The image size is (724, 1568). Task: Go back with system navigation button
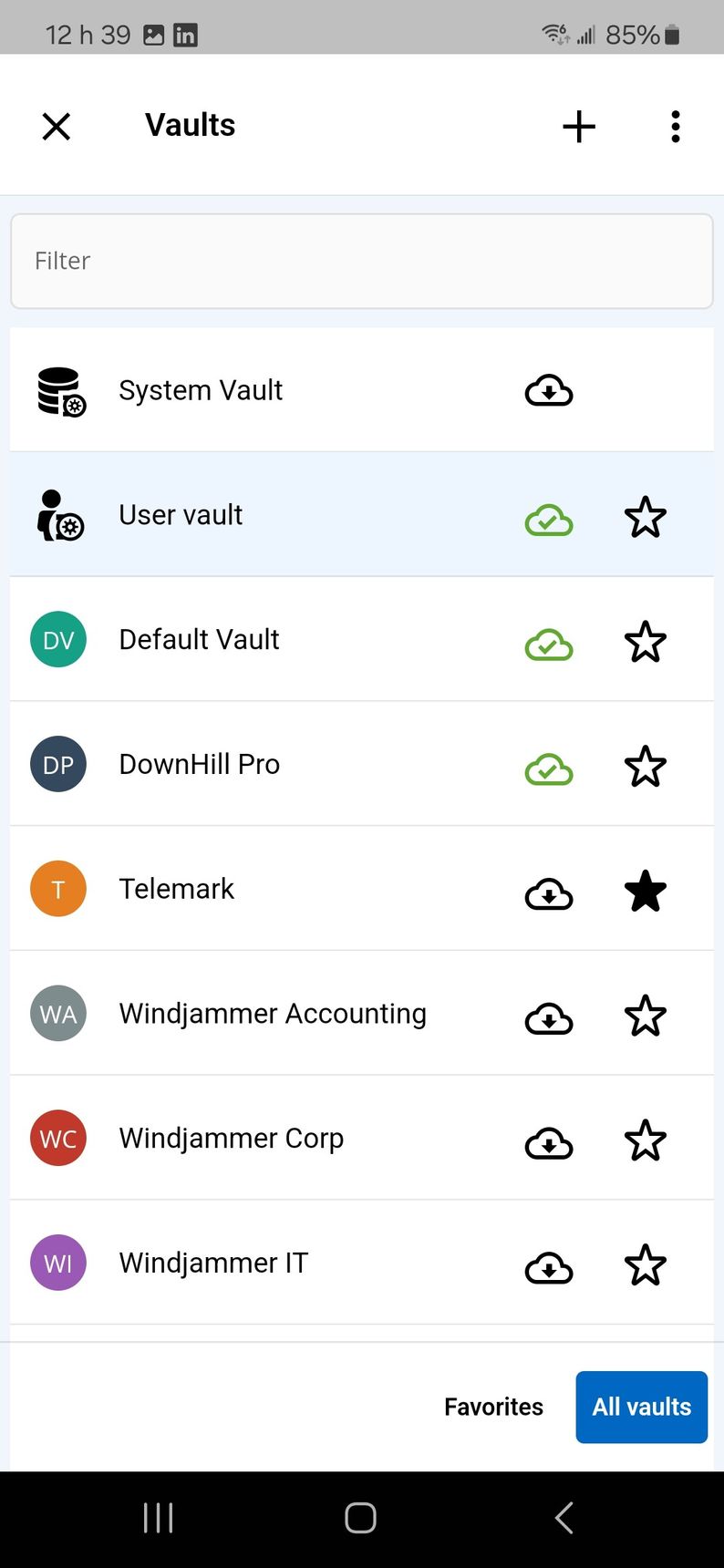click(x=564, y=1518)
